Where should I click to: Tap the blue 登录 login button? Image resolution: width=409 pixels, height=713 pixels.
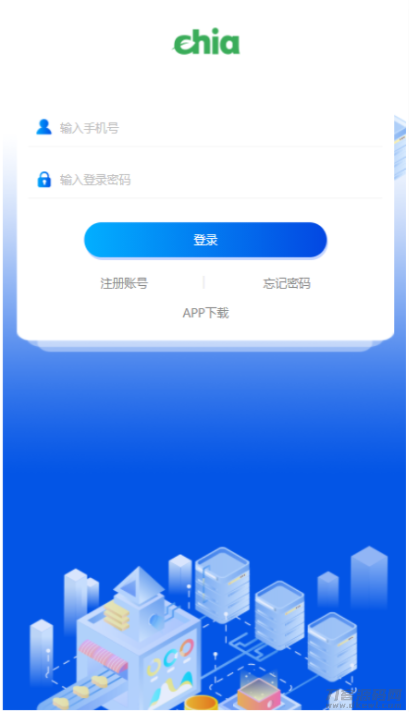coord(205,240)
